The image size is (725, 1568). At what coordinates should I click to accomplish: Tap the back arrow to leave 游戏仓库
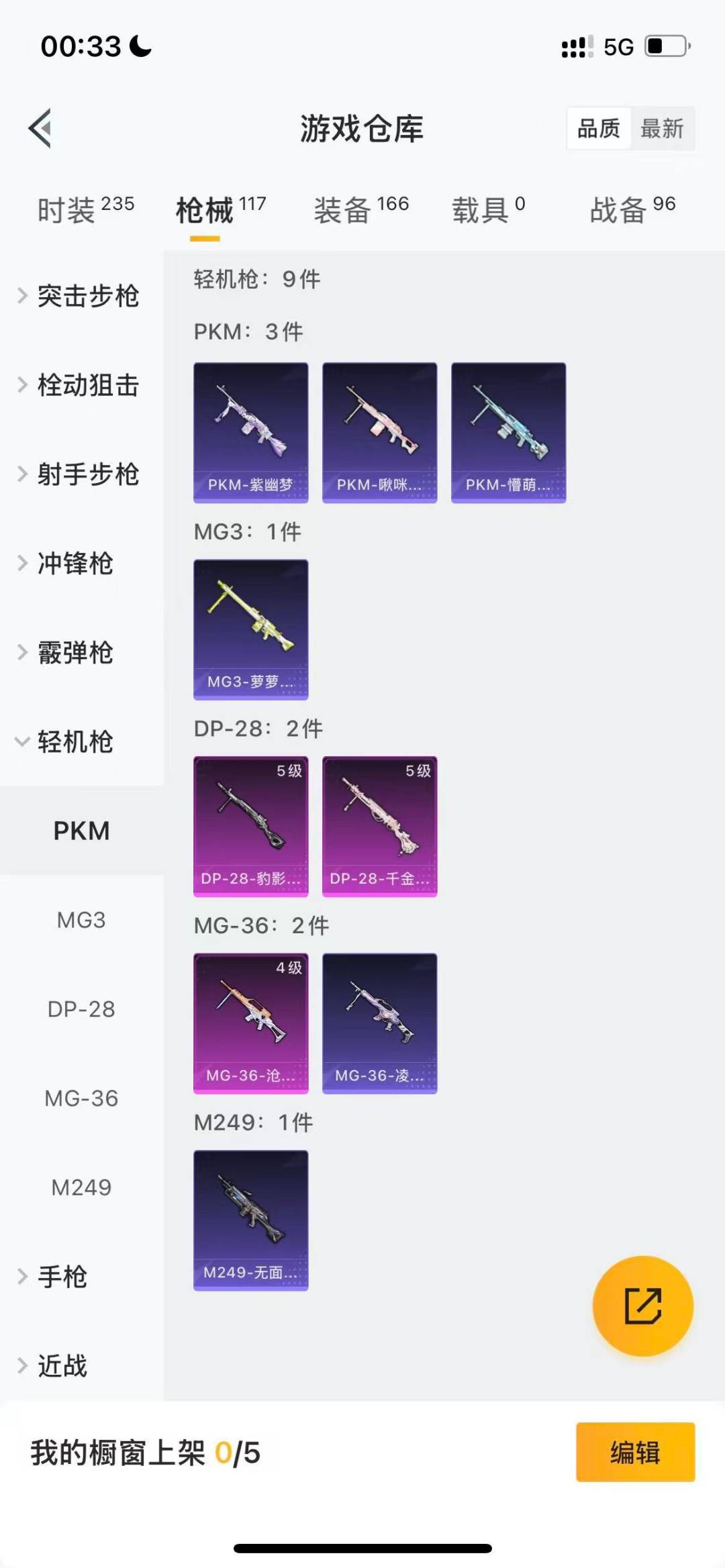(40, 129)
